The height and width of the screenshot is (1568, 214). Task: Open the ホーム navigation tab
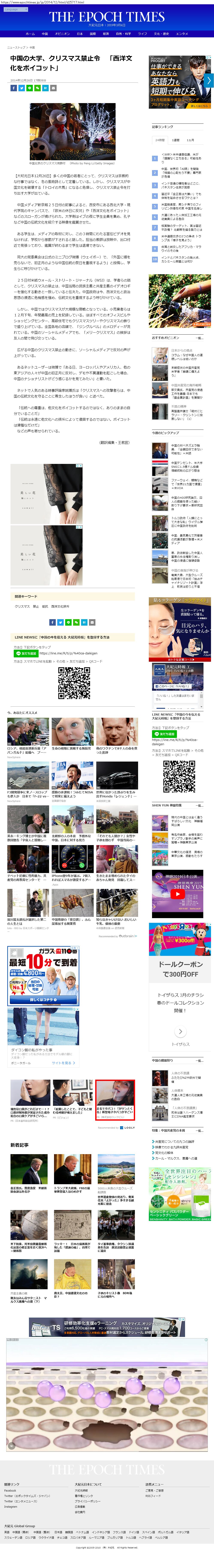(30, 34)
